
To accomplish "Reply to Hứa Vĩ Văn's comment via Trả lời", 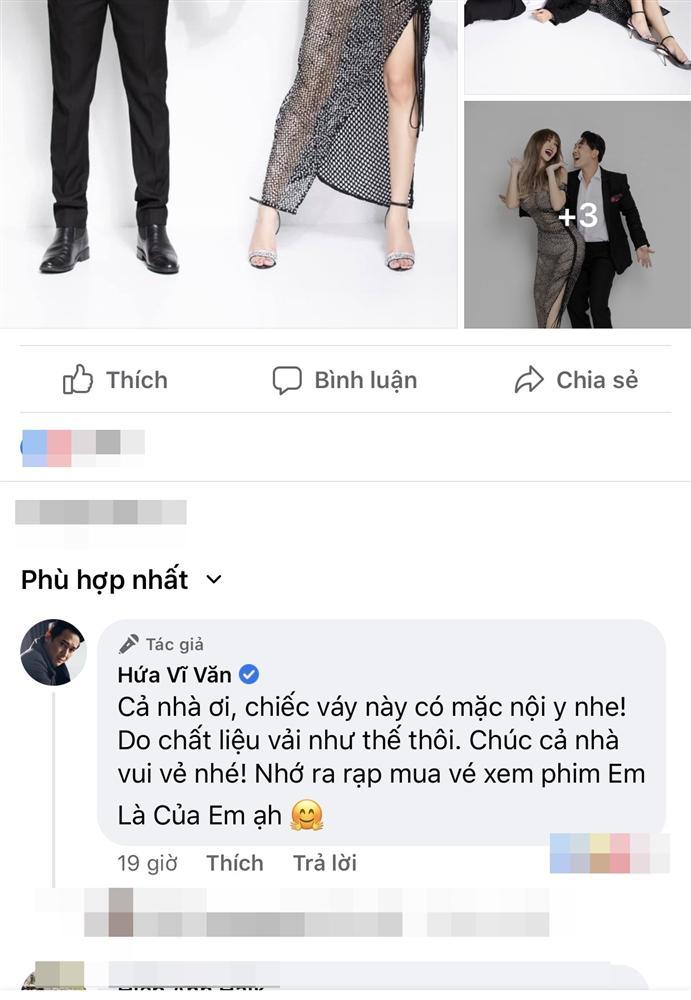I will click(x=324, y=863).
